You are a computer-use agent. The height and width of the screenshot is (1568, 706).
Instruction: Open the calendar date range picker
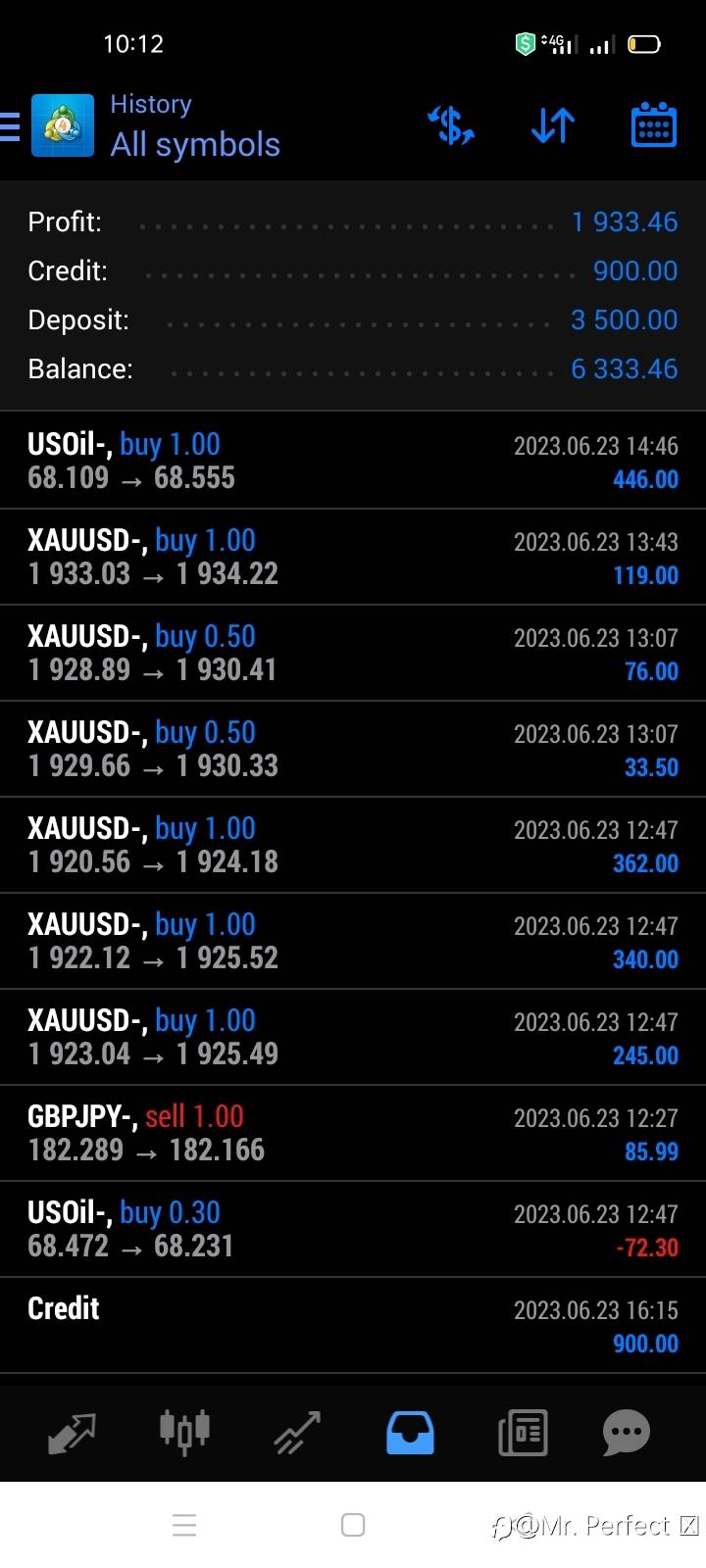pos(654,125)
